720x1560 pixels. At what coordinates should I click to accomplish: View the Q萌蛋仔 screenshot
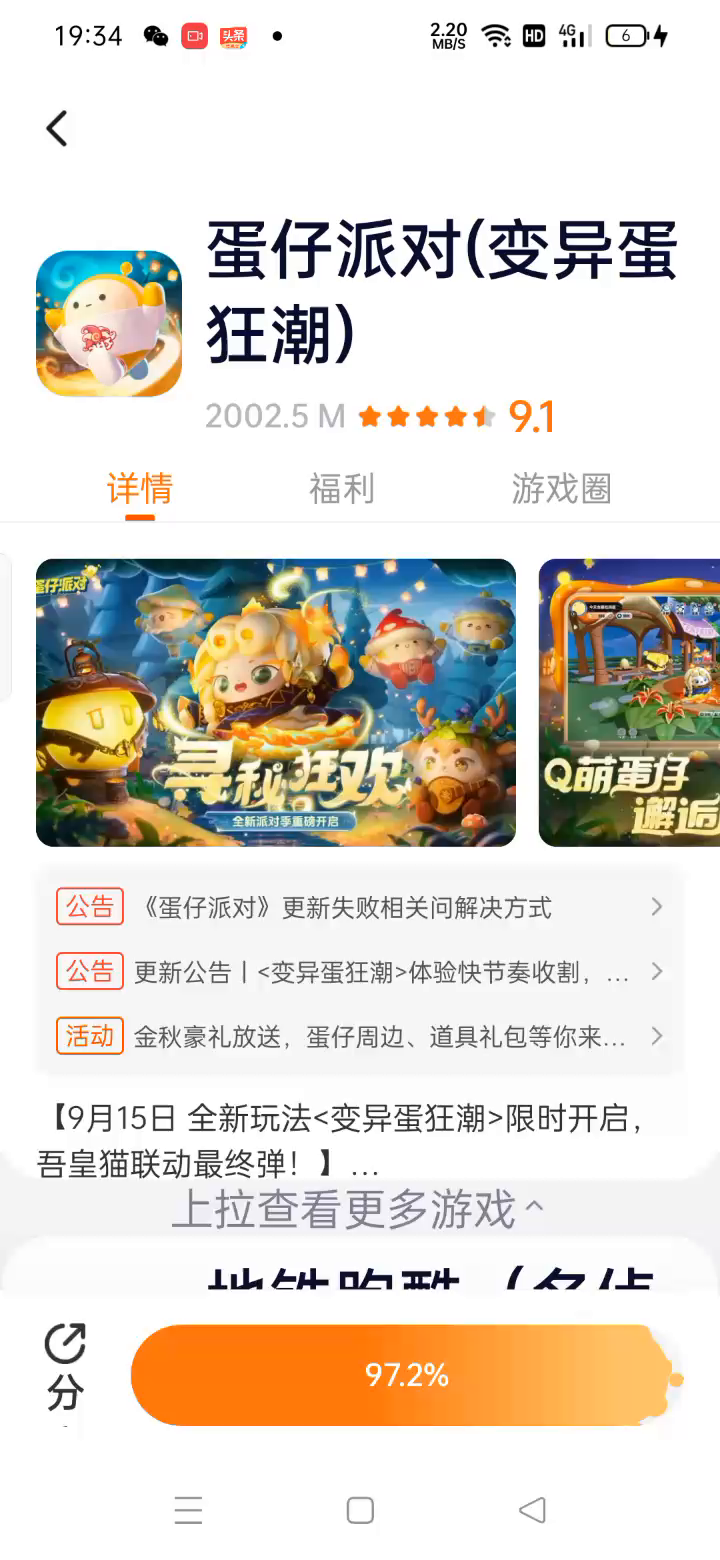point(630,702)
